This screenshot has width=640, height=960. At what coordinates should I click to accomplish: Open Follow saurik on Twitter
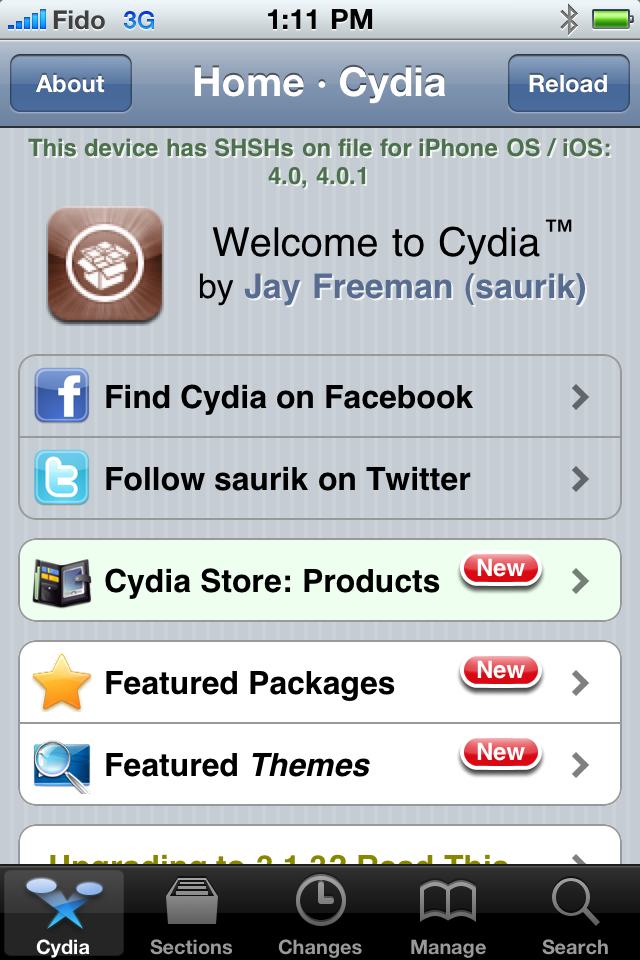(x=320, y=479)
